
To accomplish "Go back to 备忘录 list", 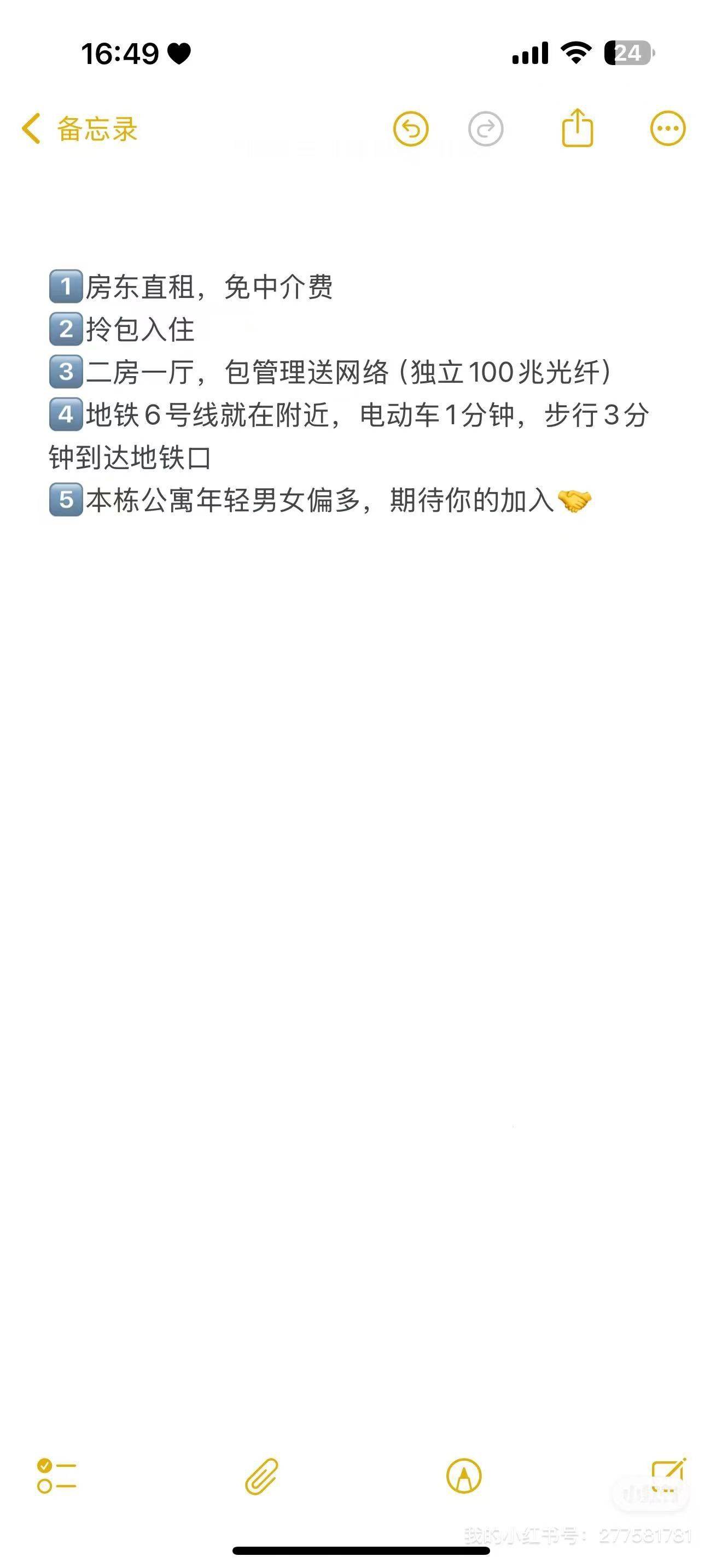I will (x=79, y=128).
